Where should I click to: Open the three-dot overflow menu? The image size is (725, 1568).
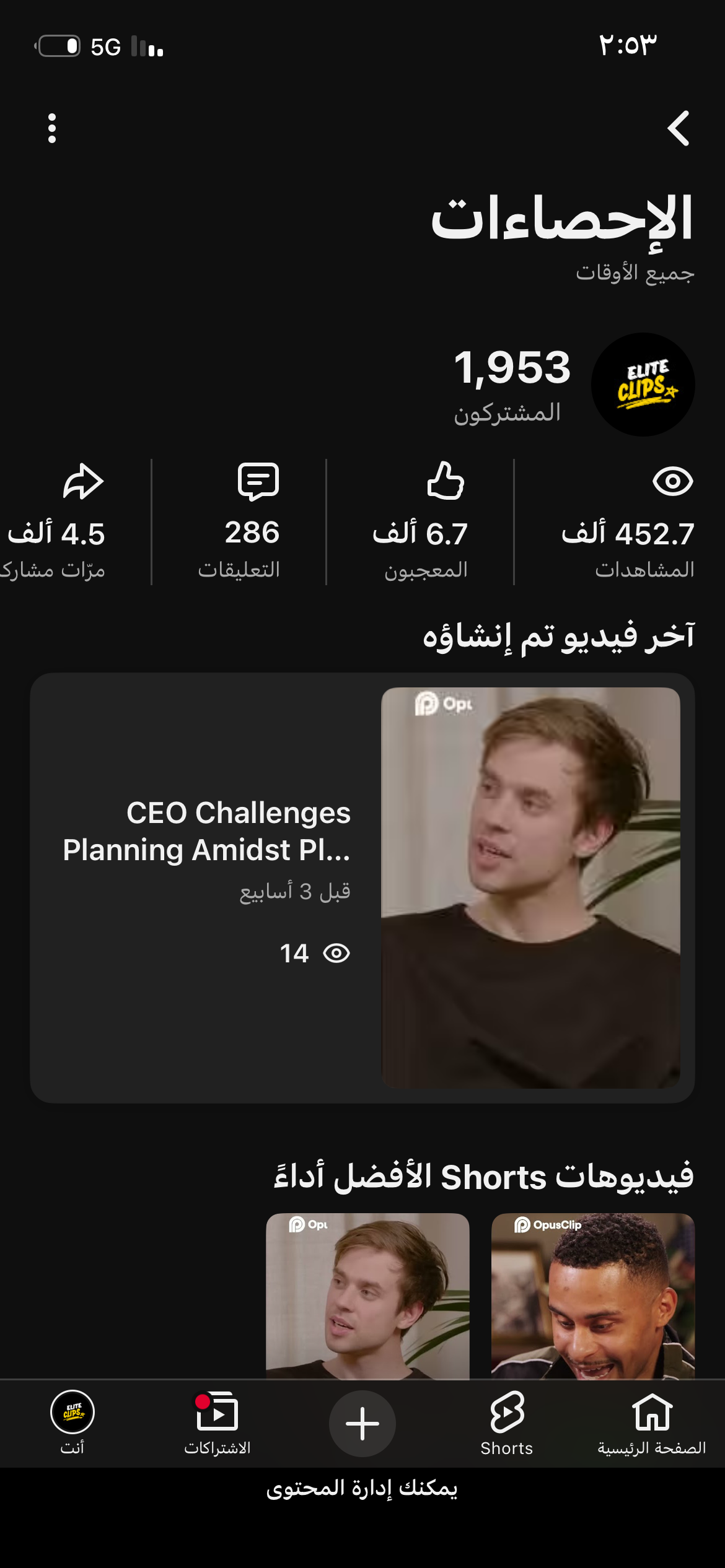[x=52, y=128]
